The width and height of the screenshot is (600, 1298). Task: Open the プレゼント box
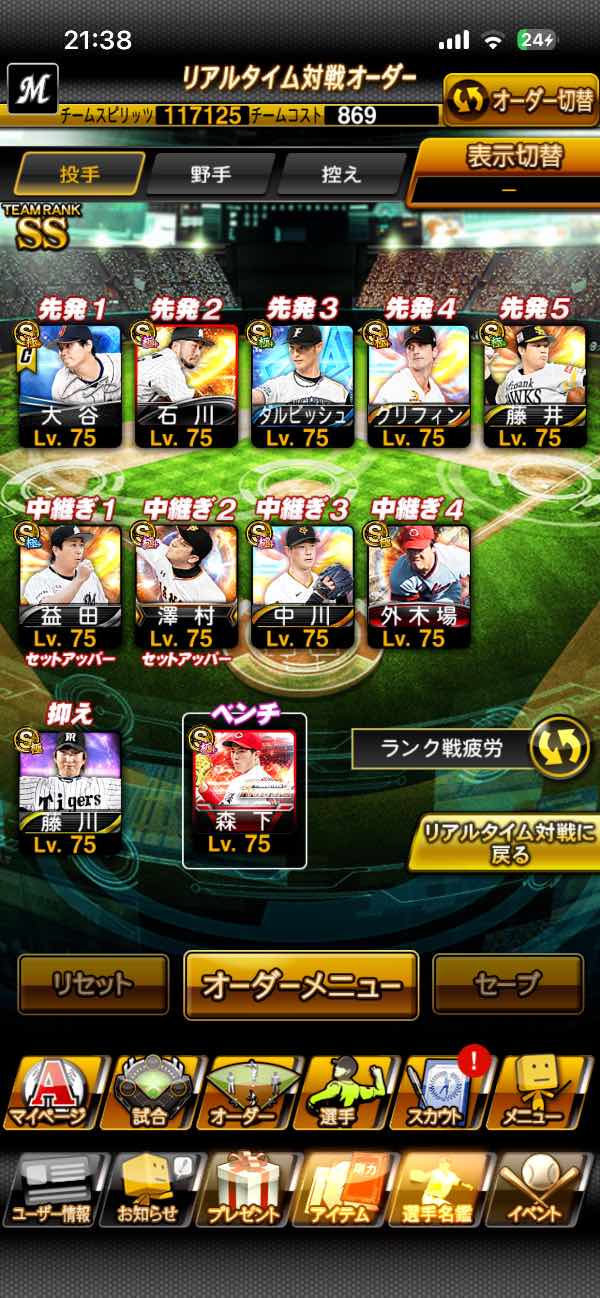244,1190
